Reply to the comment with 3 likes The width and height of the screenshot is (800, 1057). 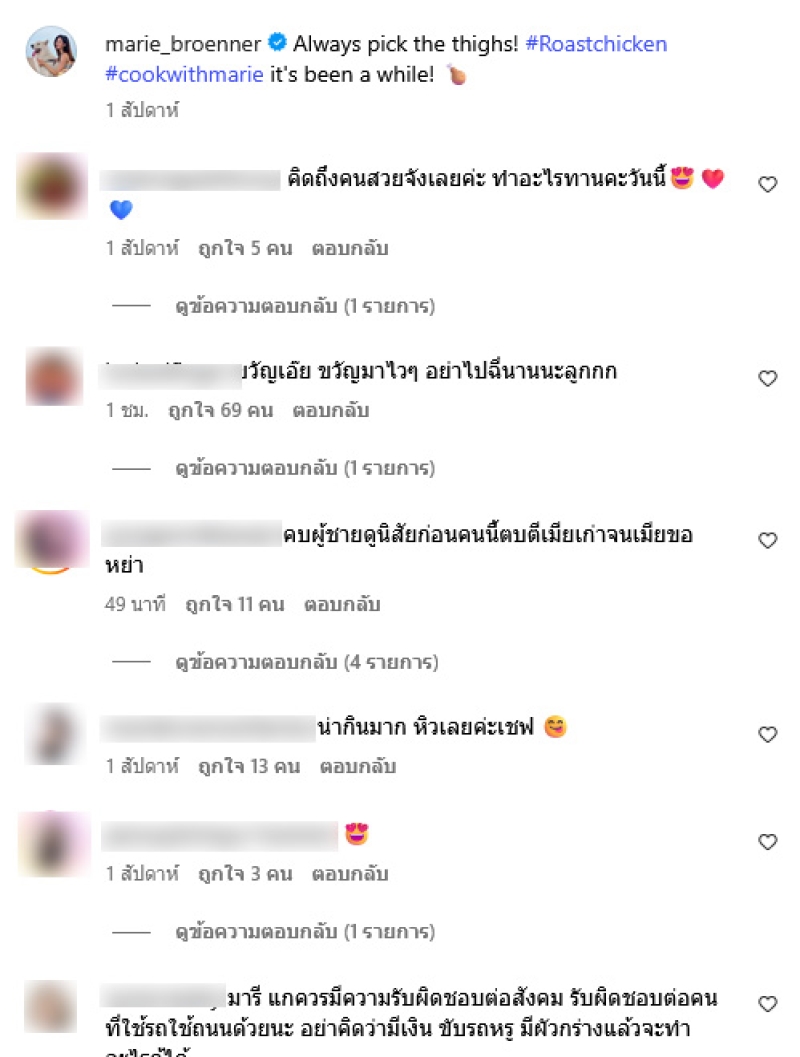tap(350, 874)
